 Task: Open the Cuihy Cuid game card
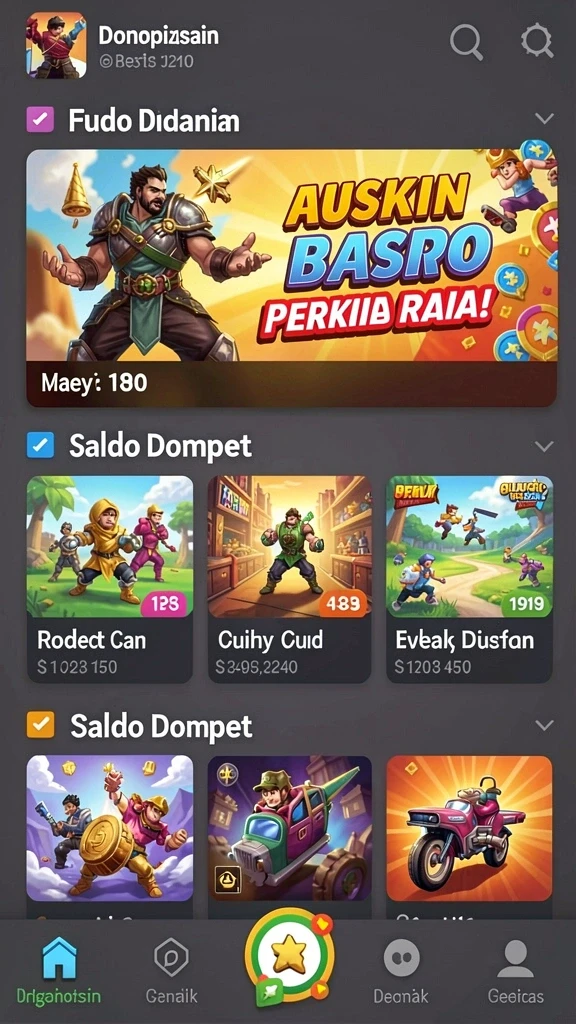click(x=289, y=579)
